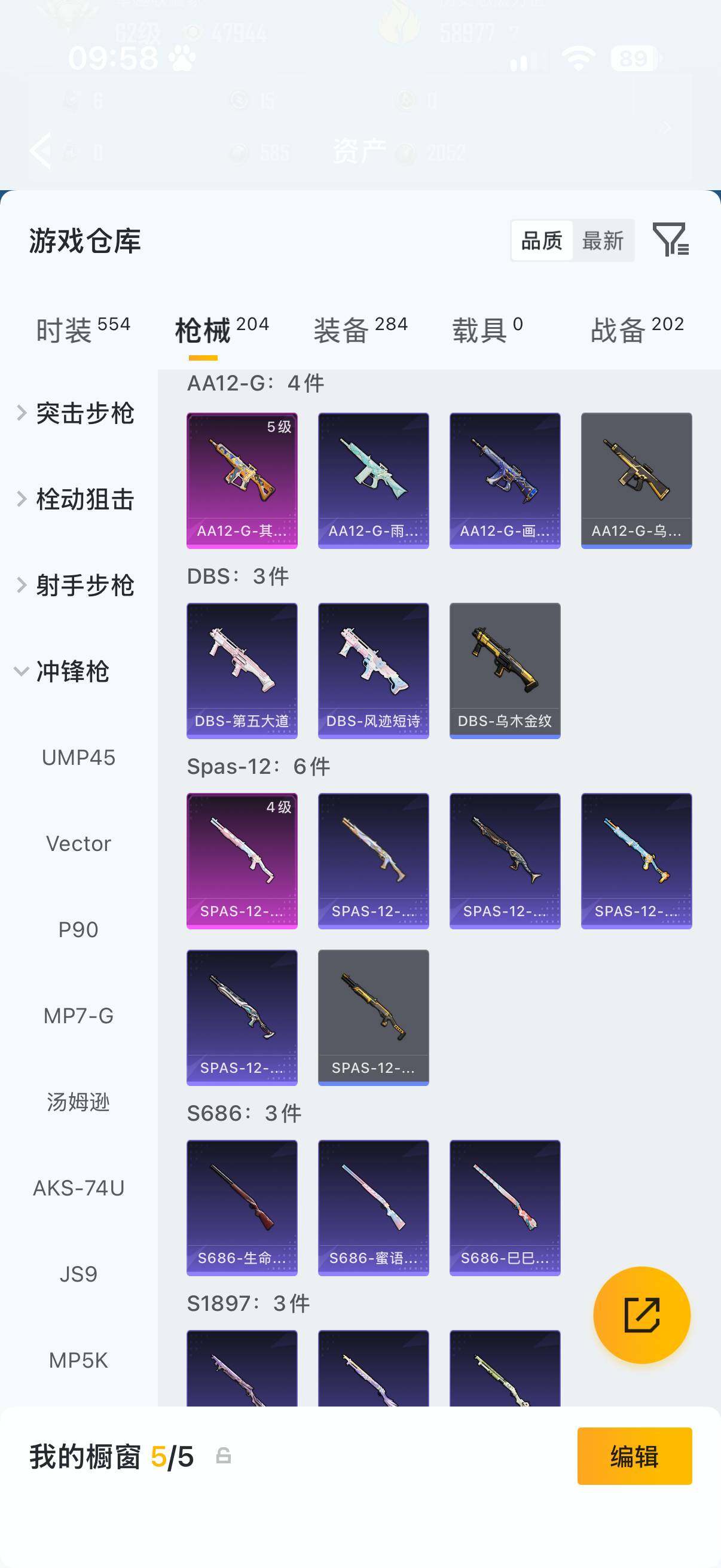Go back using the top-left arrow
The width and height of the screenshot is (721, 1568).
(x=40, y=150)
